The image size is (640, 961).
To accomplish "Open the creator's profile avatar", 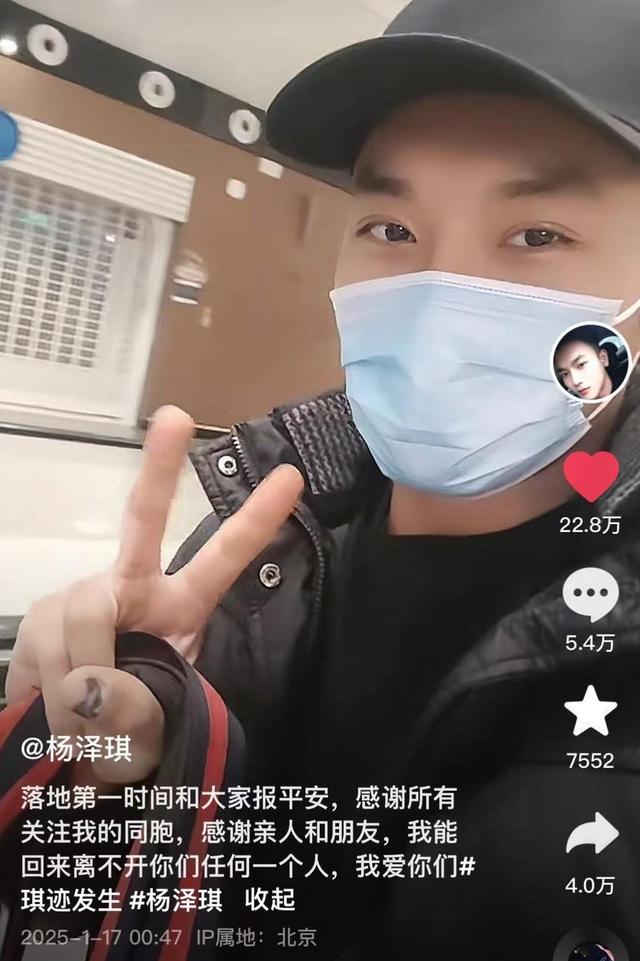I will point(591,361).
